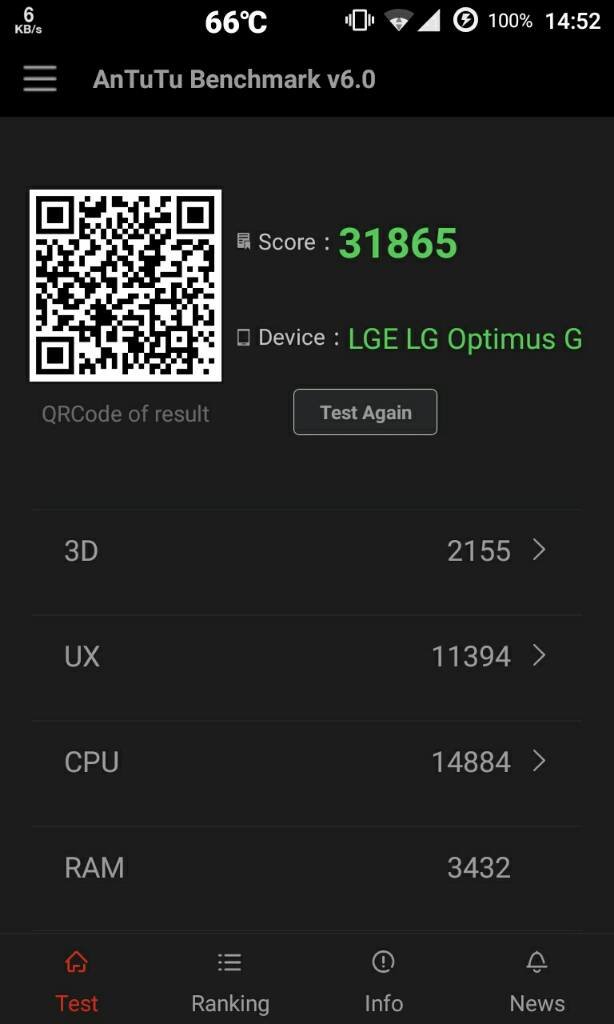Screen dimensions: 614x1024
Task: View the UX score breakdown
Action: coord(306,656)
